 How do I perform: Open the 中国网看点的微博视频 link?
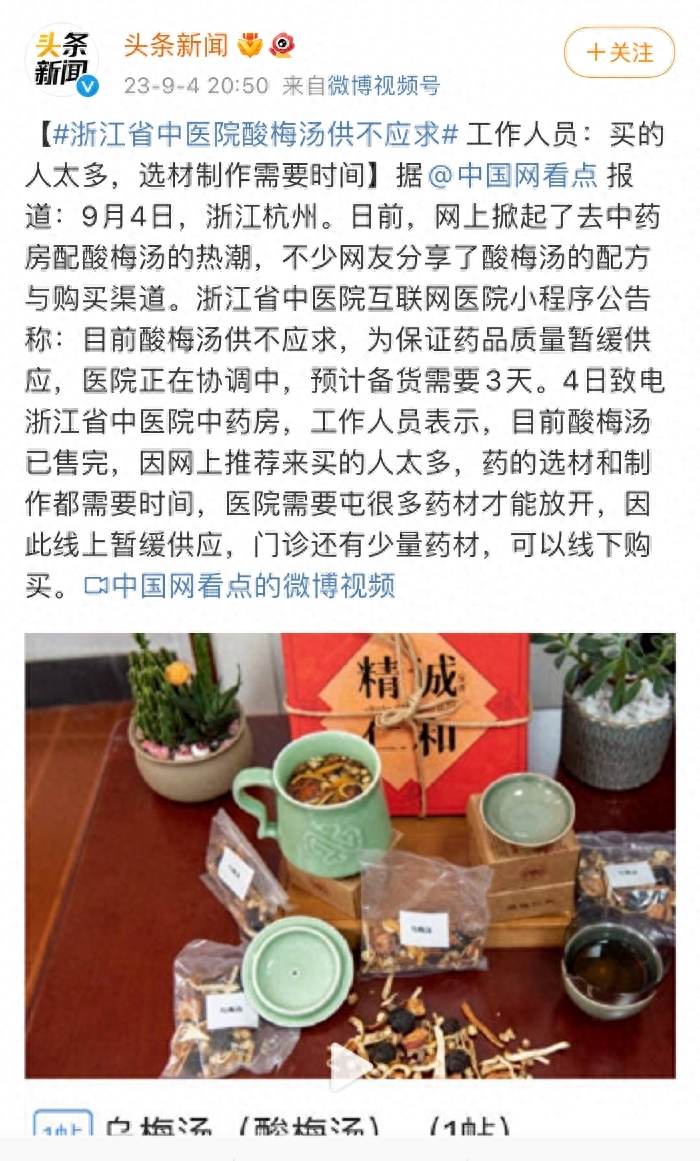(x=240, y=585)
